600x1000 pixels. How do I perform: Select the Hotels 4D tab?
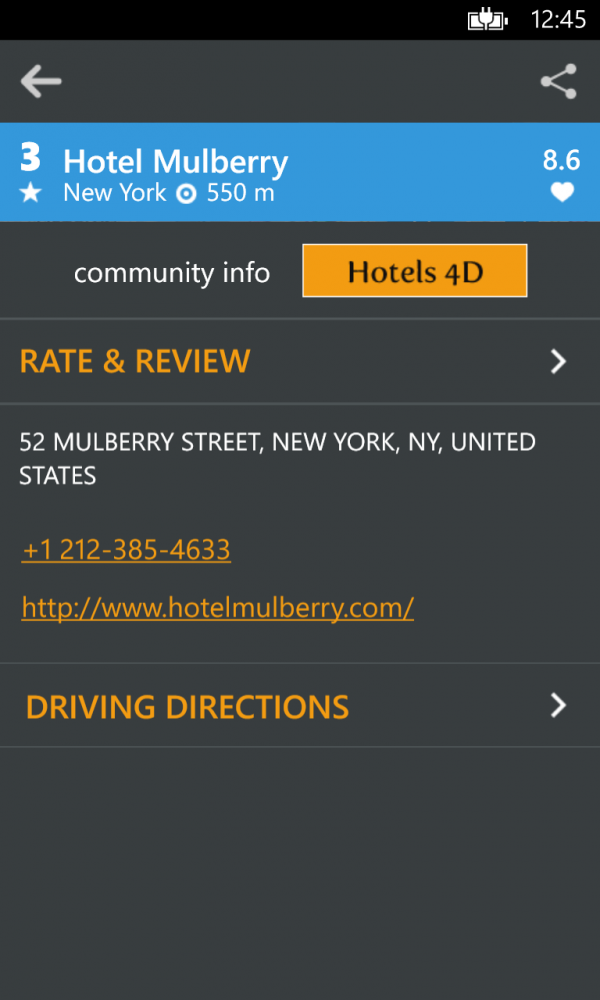[x=414, y=270]
